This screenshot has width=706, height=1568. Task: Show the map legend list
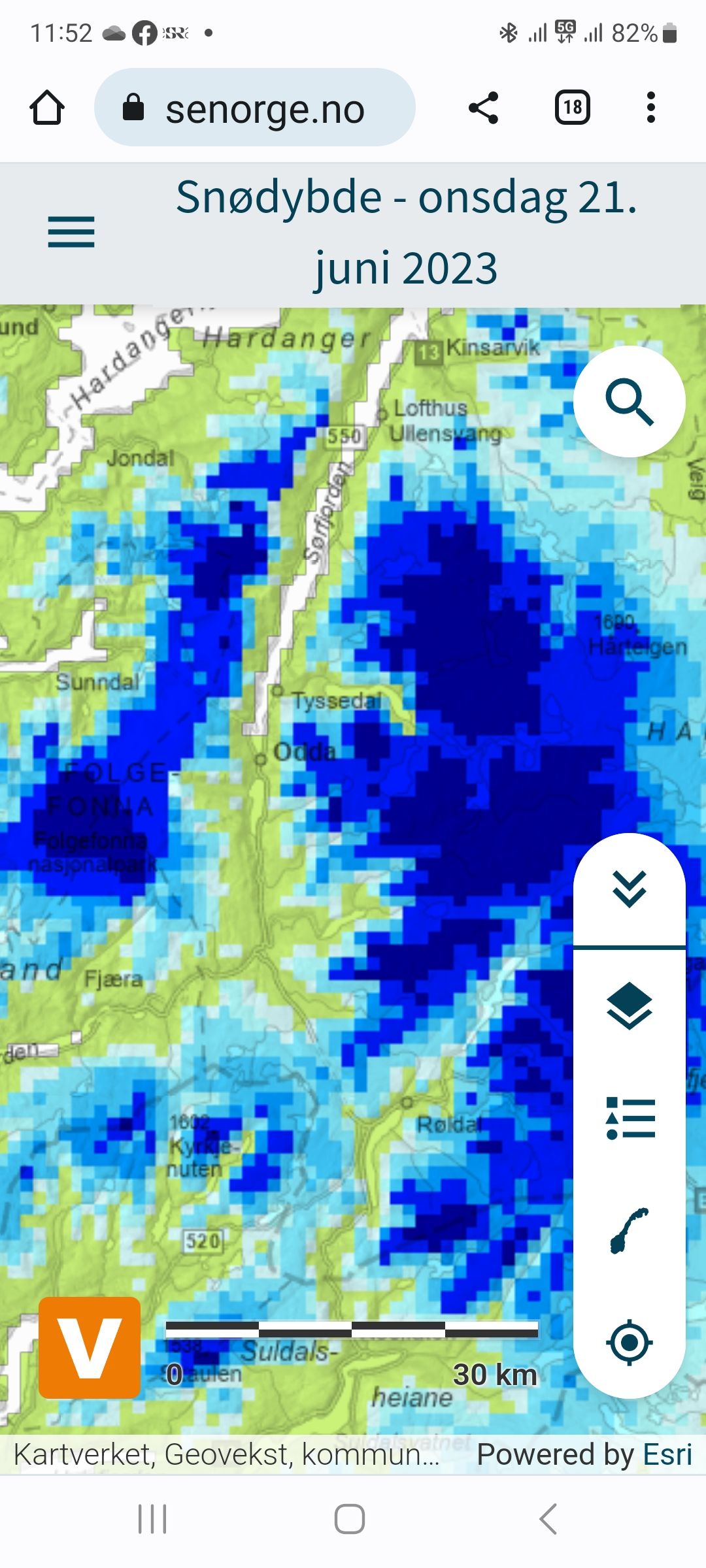click(x=629, y=1119)
